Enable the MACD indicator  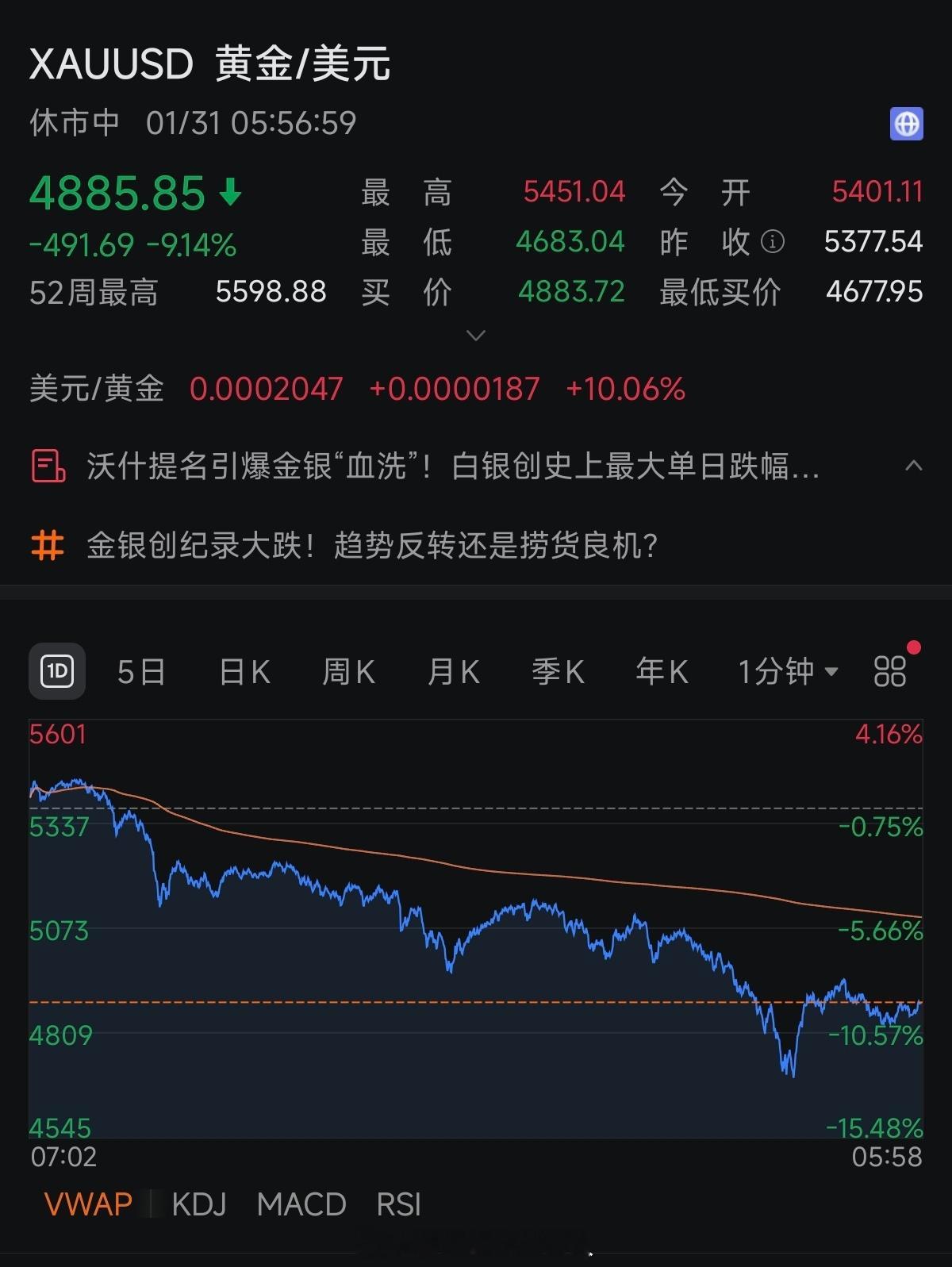(300, 1204)
